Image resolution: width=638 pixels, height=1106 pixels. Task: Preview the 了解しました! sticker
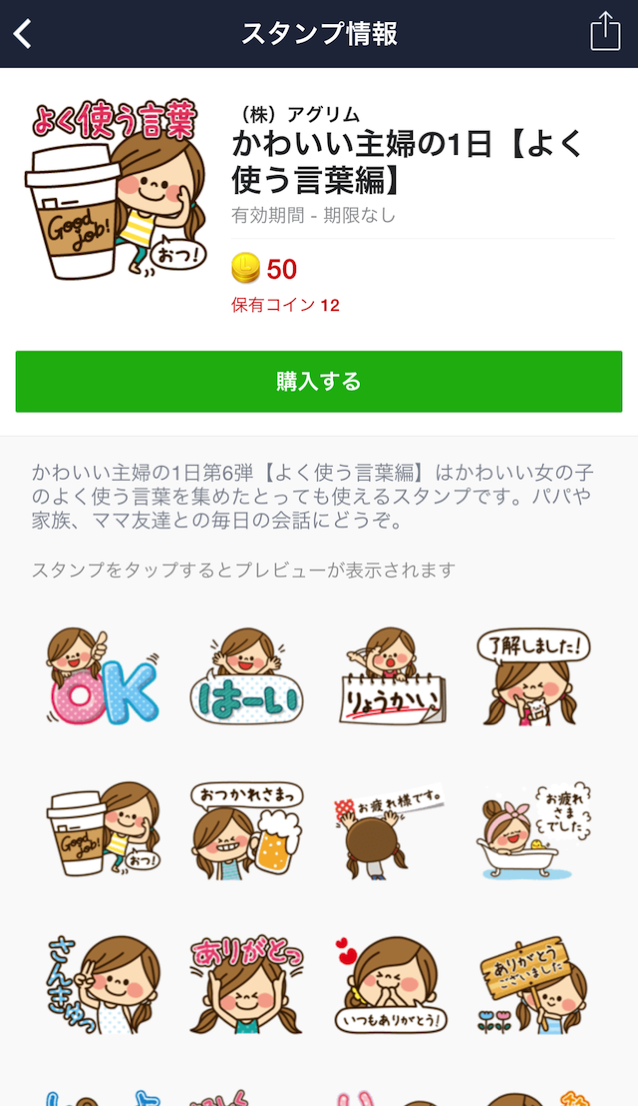click(x=534, y=677)
